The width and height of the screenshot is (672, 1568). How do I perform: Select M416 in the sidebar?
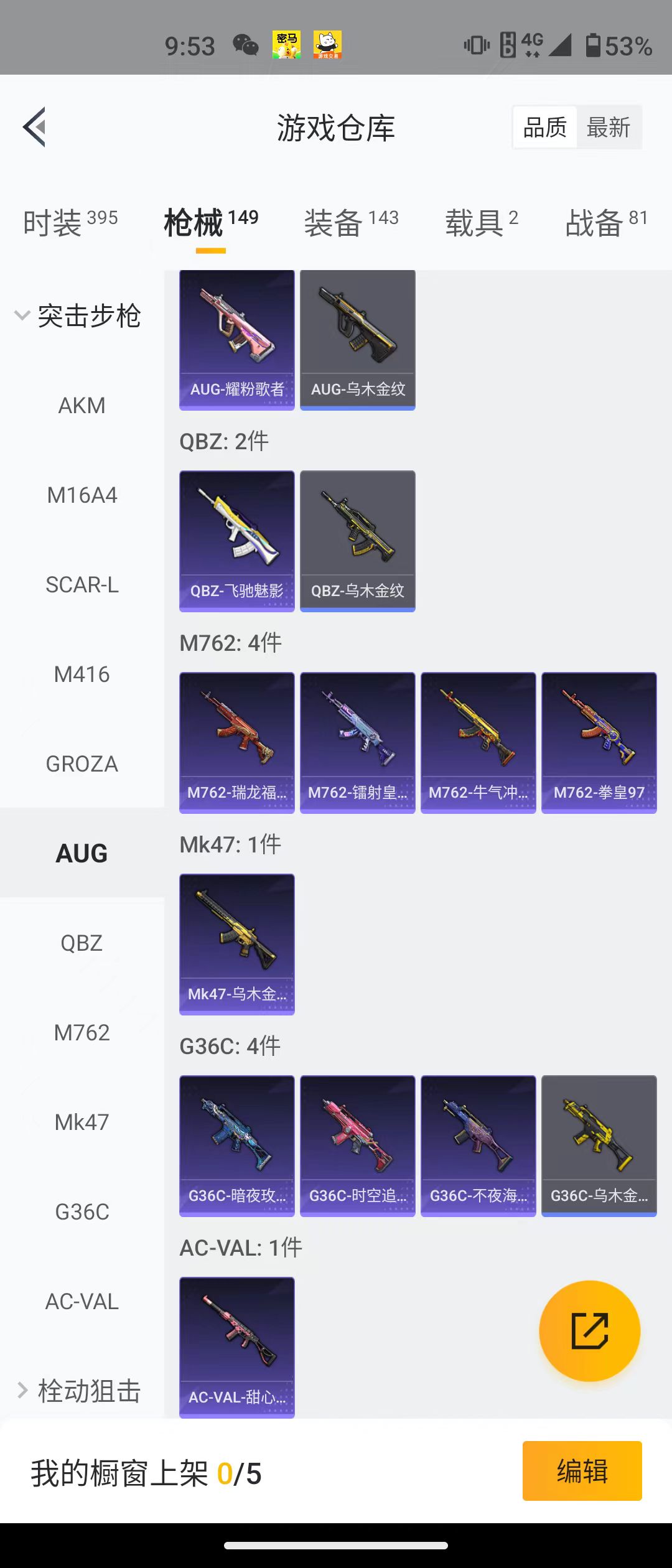[x=82, y=674]
